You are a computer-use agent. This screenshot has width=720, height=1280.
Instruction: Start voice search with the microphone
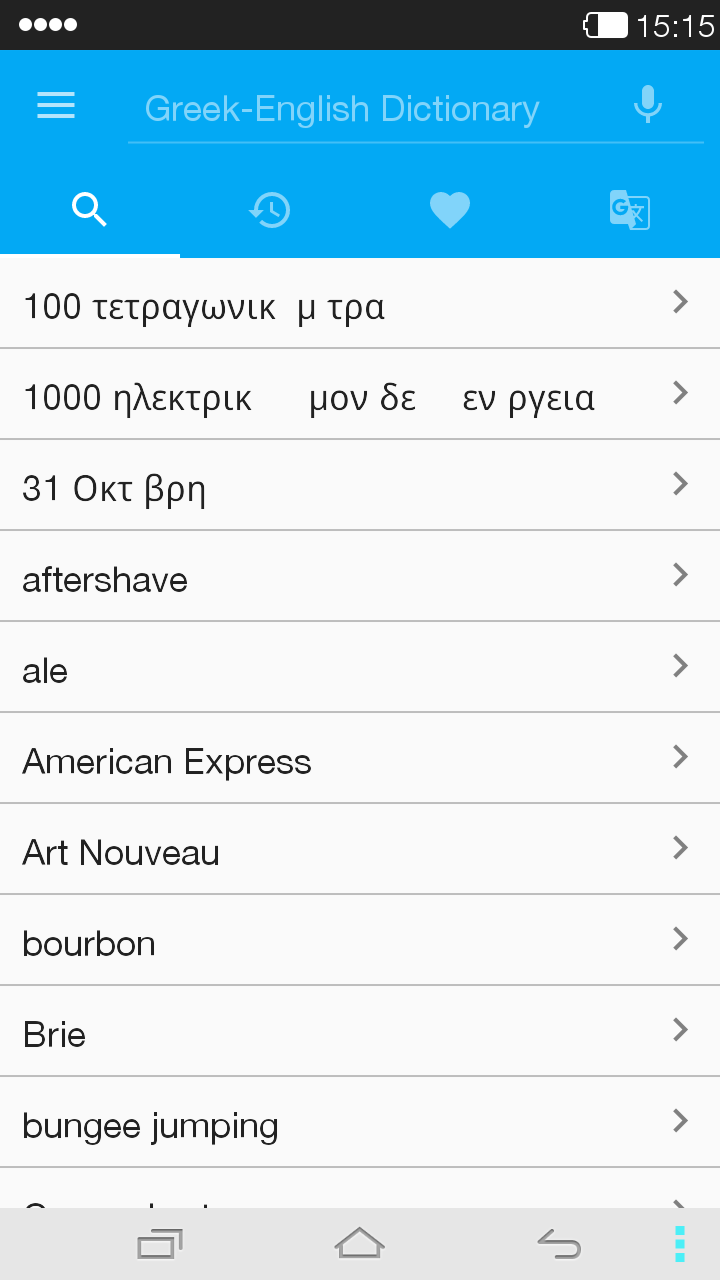pyautogui.click(x=648, y=105)
